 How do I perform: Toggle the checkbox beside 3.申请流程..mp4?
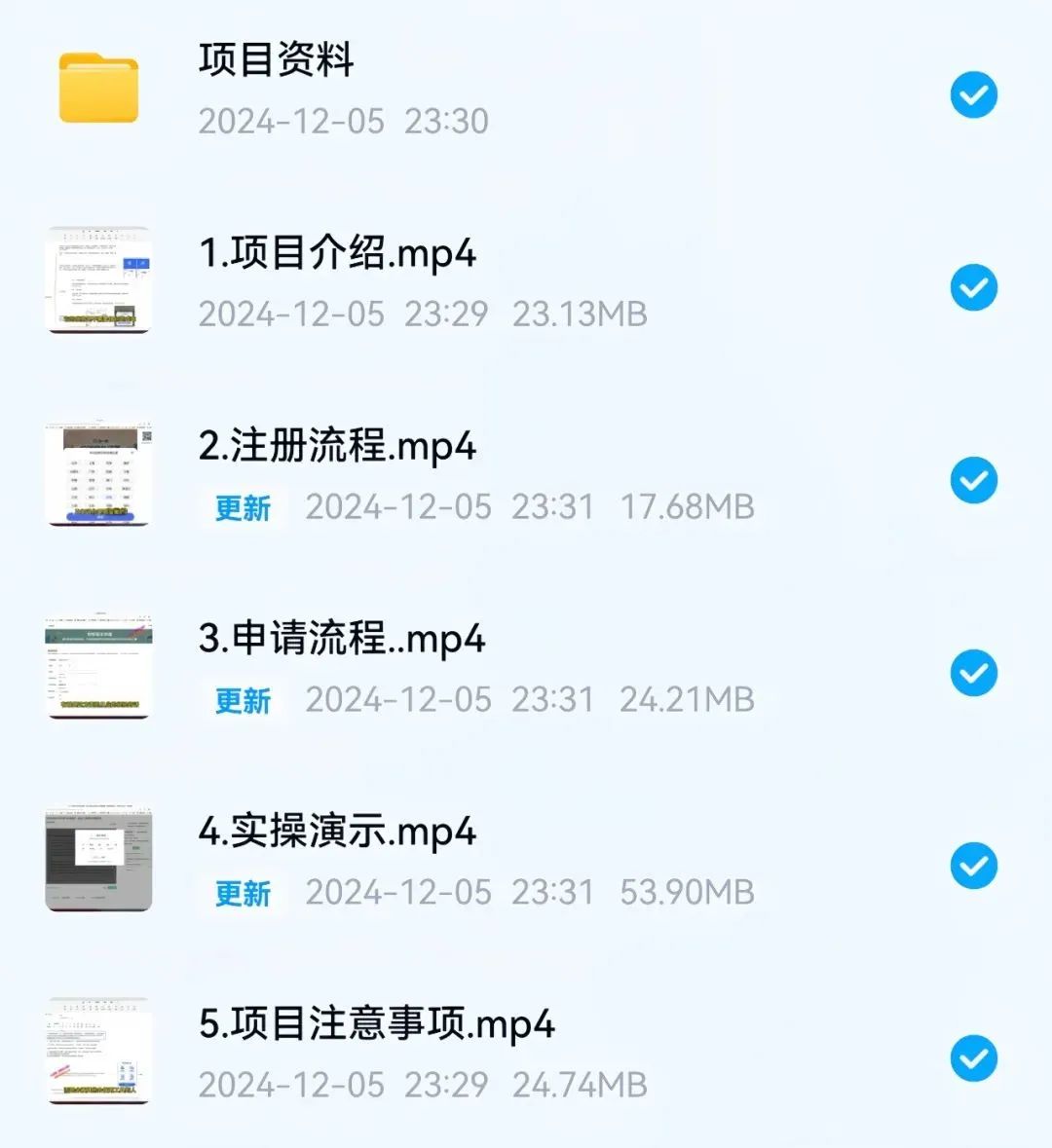pos(973,674)
